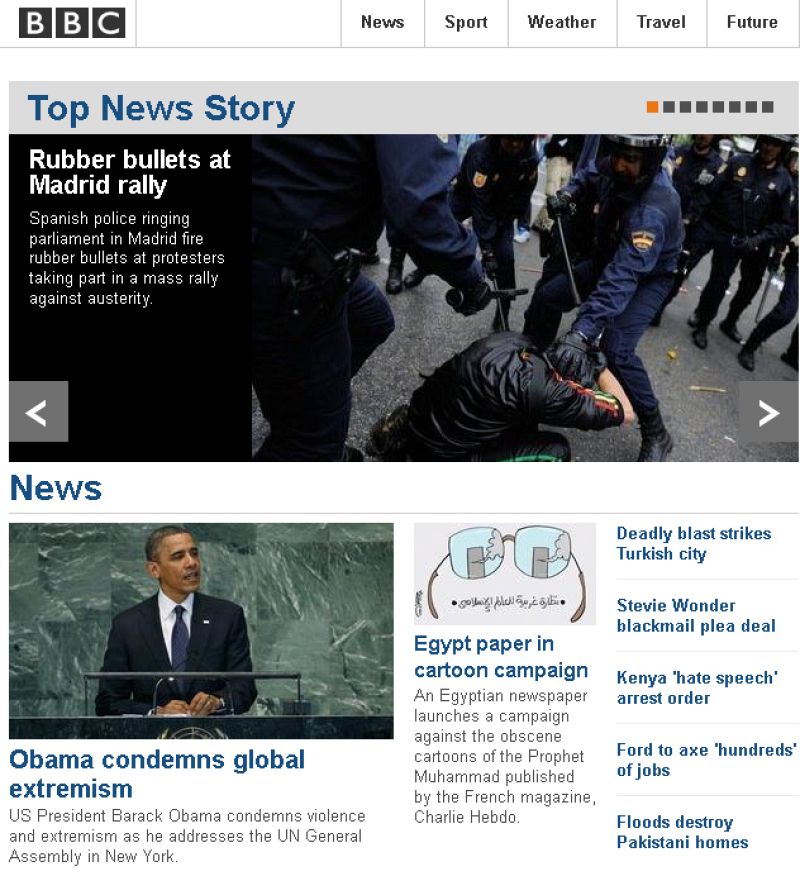Read Obama condemns global extremism
Image resolution: width=800 pixels, height=876 pixels.
coord(156,773)
